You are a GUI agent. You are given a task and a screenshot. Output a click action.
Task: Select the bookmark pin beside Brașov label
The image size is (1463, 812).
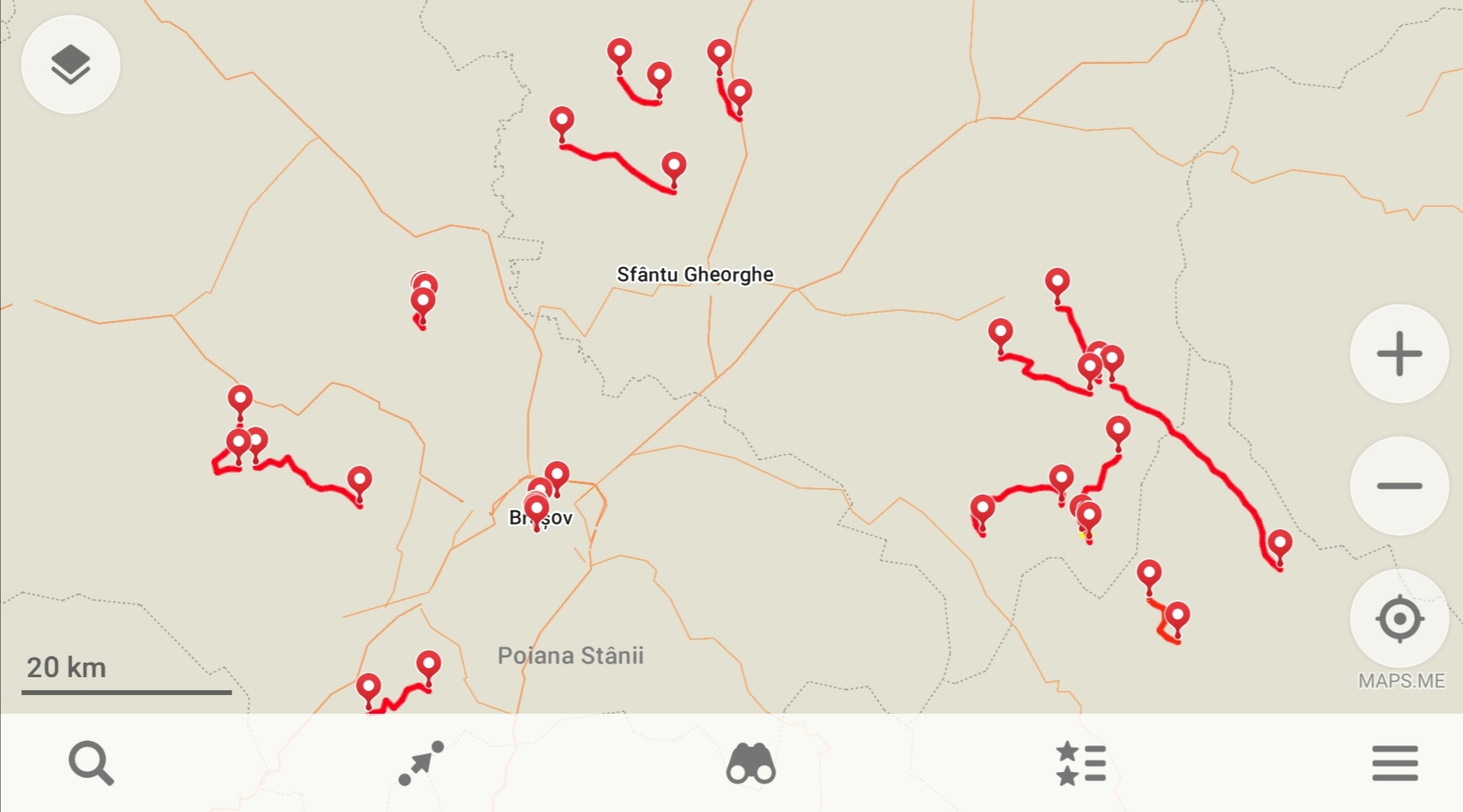[536, 509]
